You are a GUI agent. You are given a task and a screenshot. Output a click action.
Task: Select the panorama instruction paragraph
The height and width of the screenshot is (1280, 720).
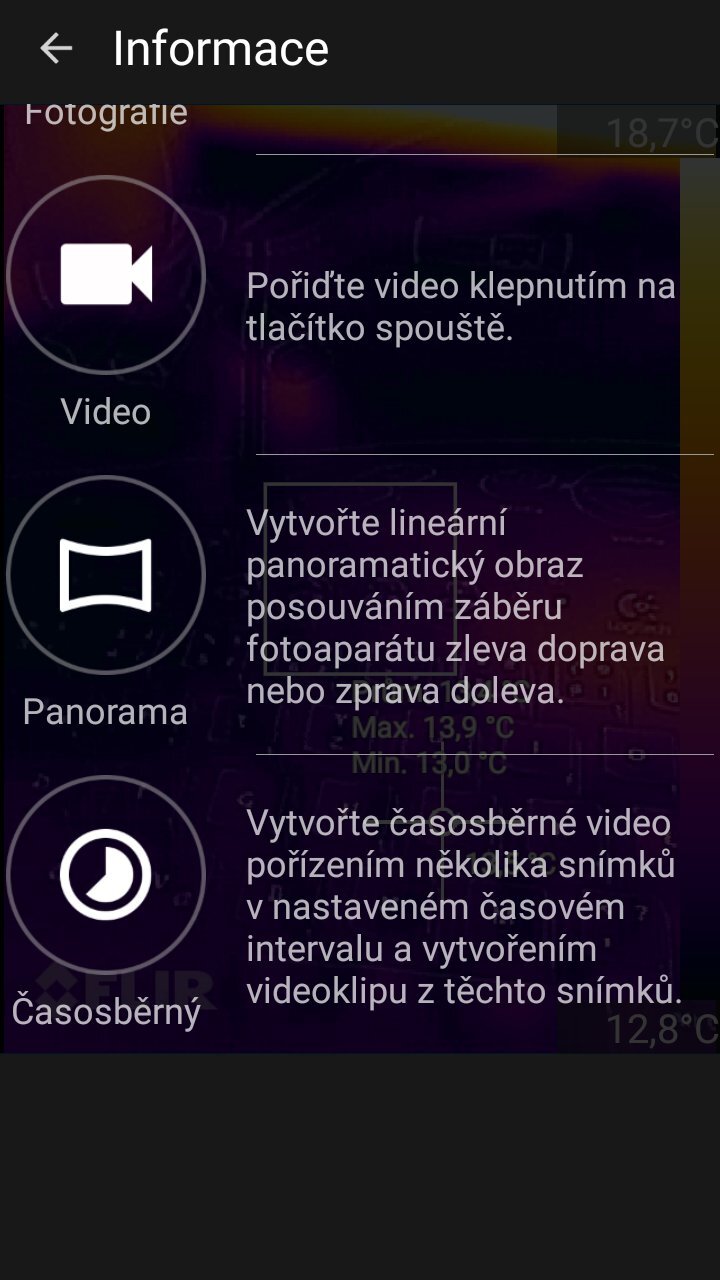460,605
